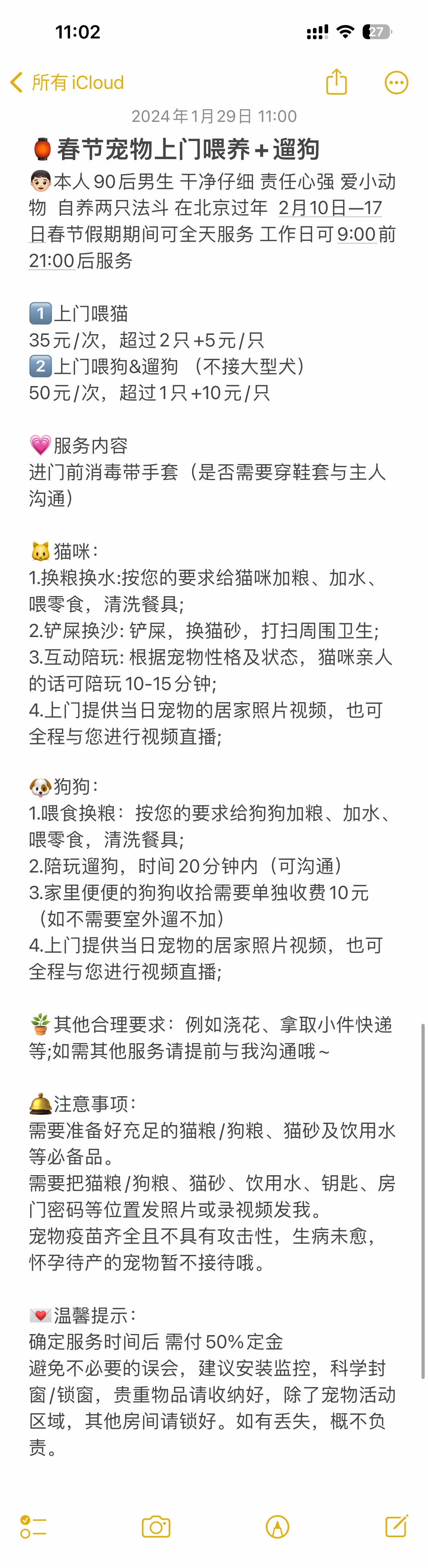The image size is (428, 1568).
Task: Tap the underlined time 9:00
Action: [356, 234]
